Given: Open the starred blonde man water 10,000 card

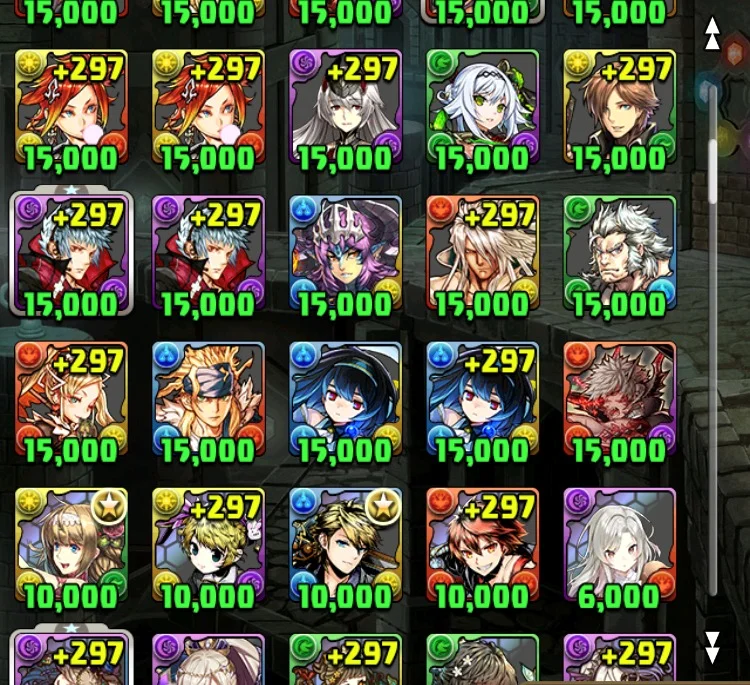Looking at the screenshot, I should pos(346,547).
